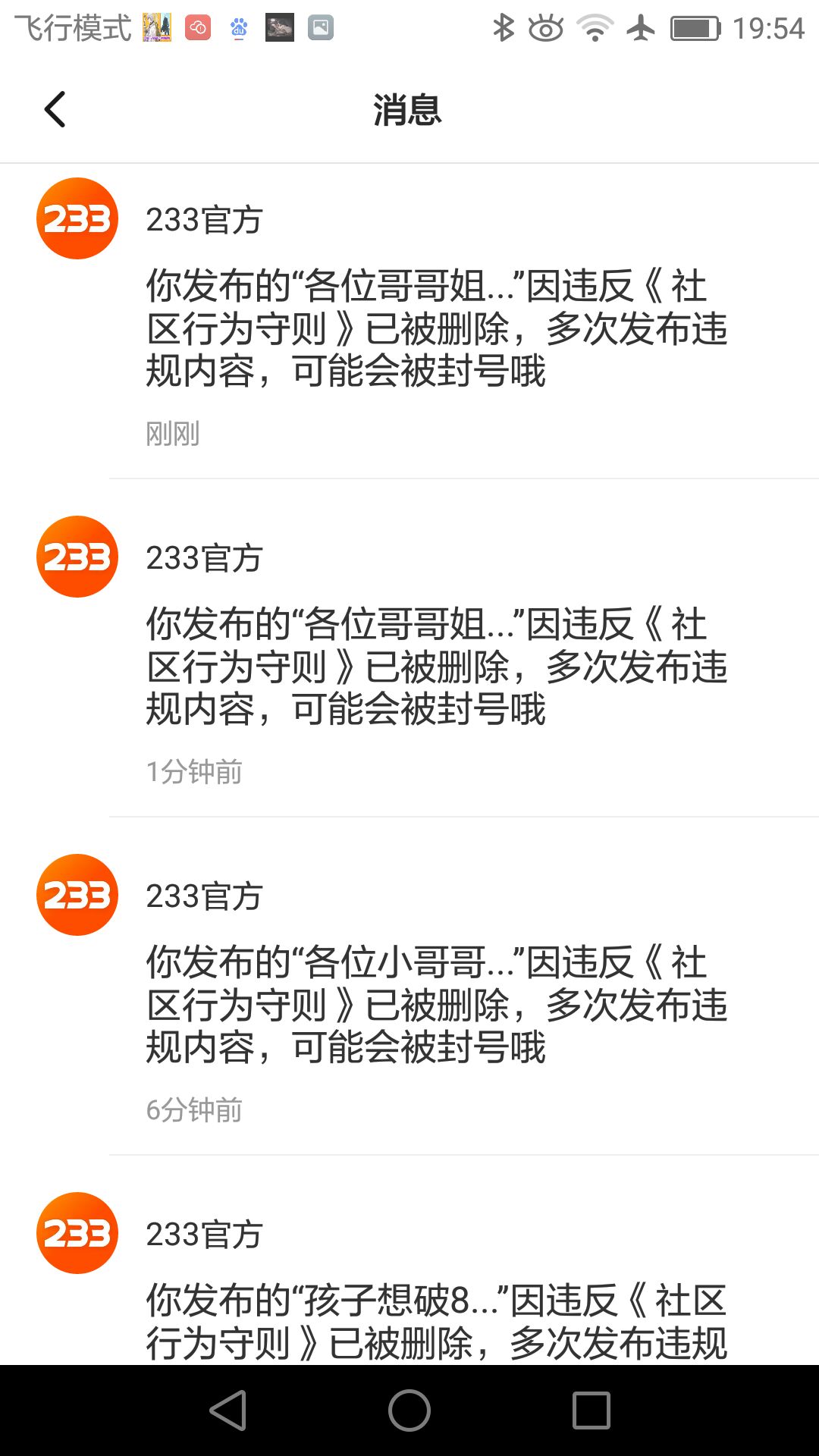Go back from the 消息 page
Viewport: 819px width, 1456px height.
(x=55, y=110)
